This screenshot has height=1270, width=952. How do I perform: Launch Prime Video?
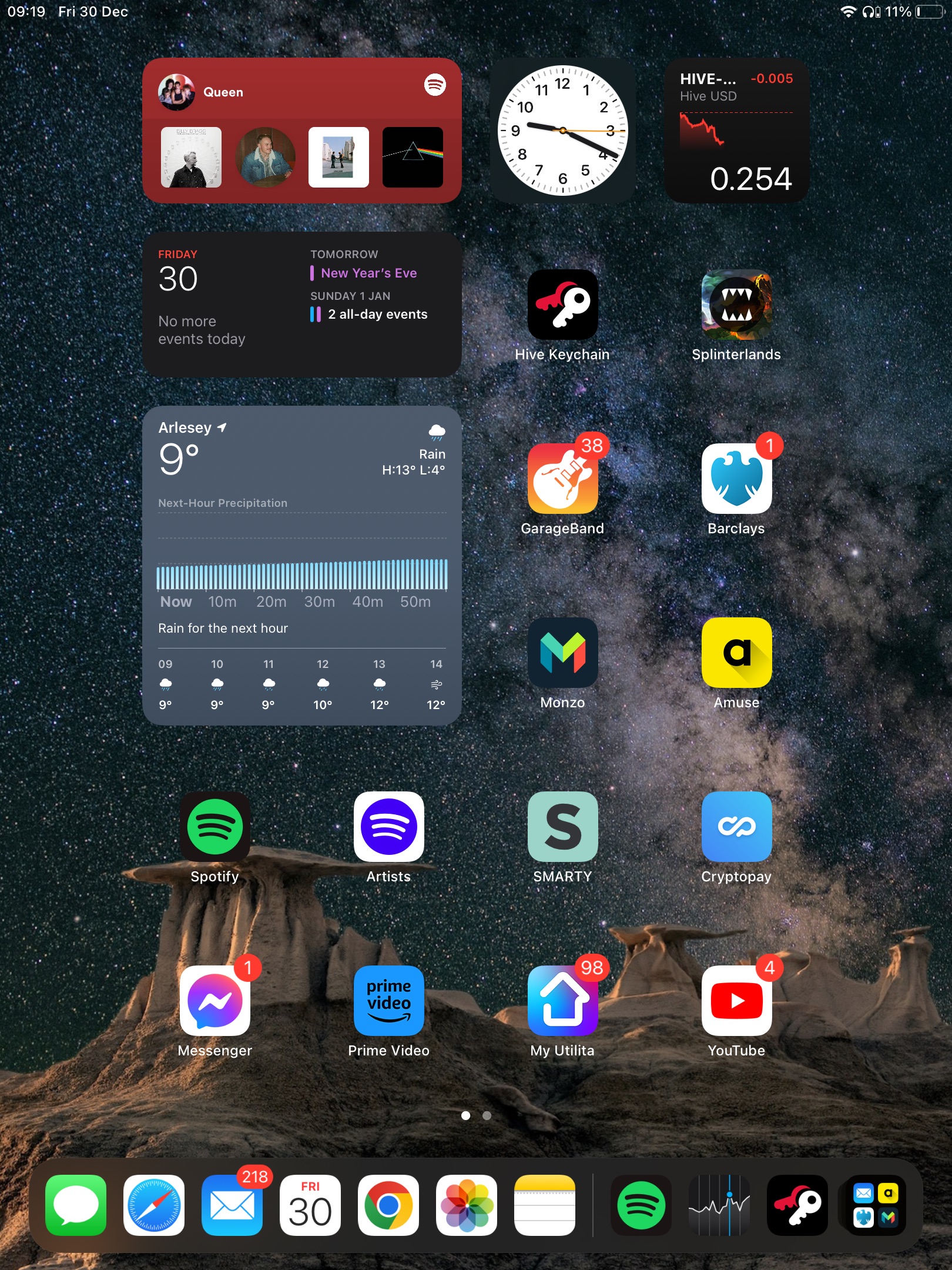click(x=388, y=1001)
